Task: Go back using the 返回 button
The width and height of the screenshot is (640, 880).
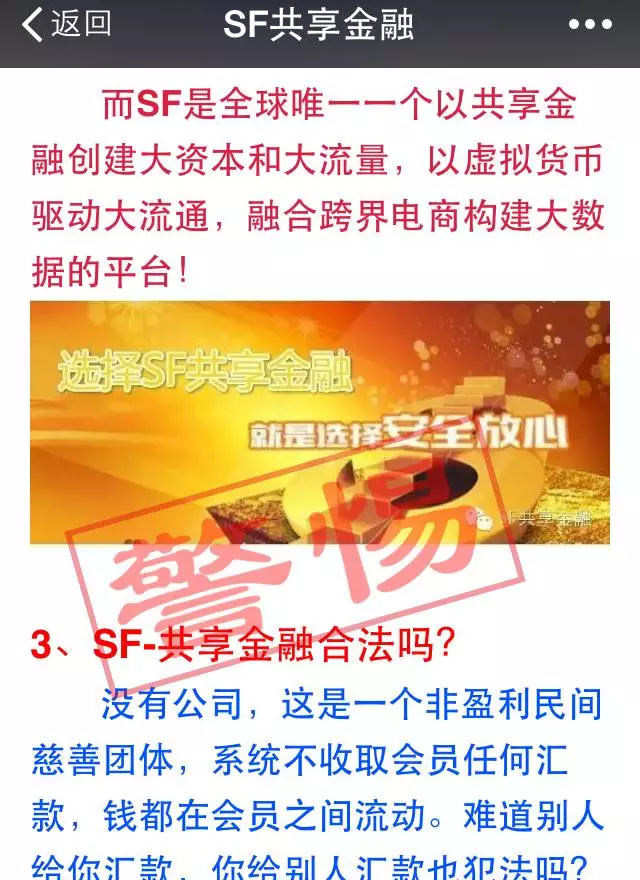Action: (x=65, y=24)
